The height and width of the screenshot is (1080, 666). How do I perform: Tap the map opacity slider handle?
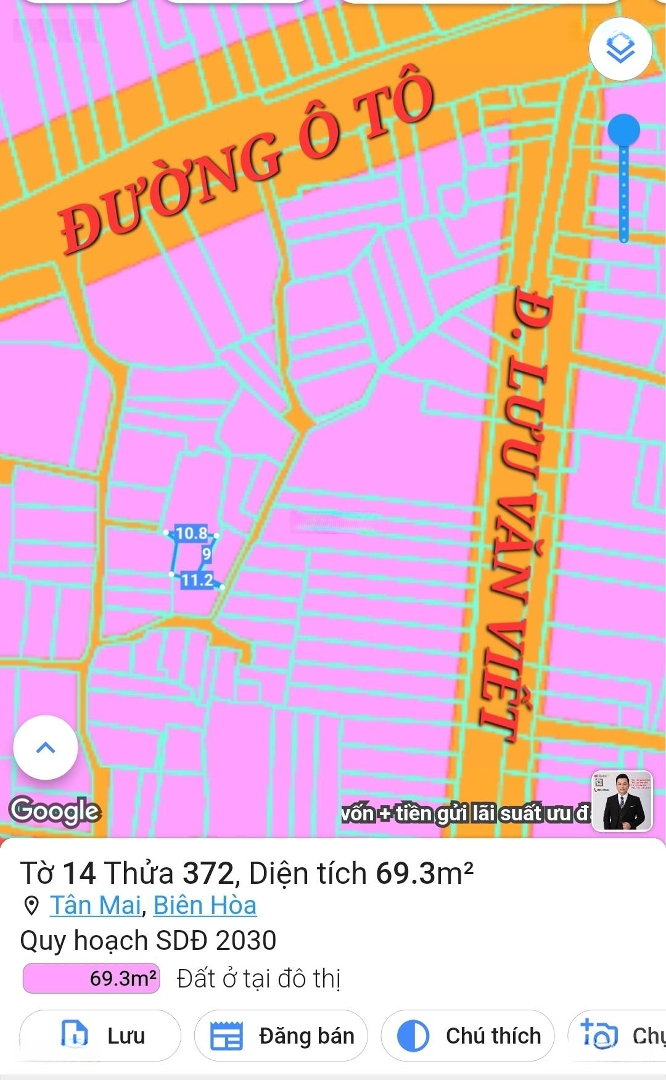pos(624,130)
